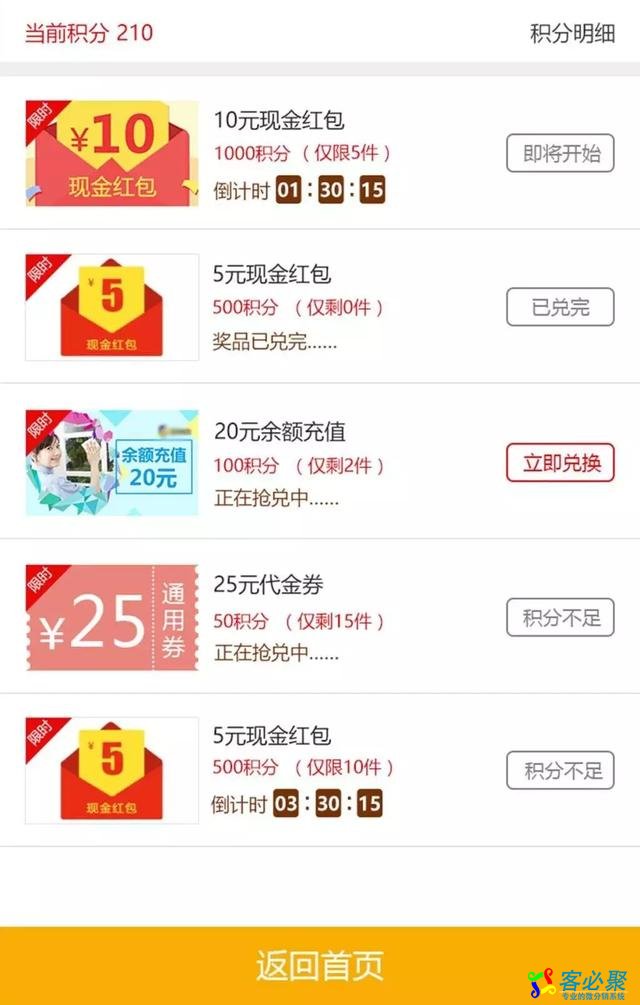The height and width of the screenshot is (1005, 640).
Task: Tap 即将开始 for 10元现金红包
Action: coord(560,153)
